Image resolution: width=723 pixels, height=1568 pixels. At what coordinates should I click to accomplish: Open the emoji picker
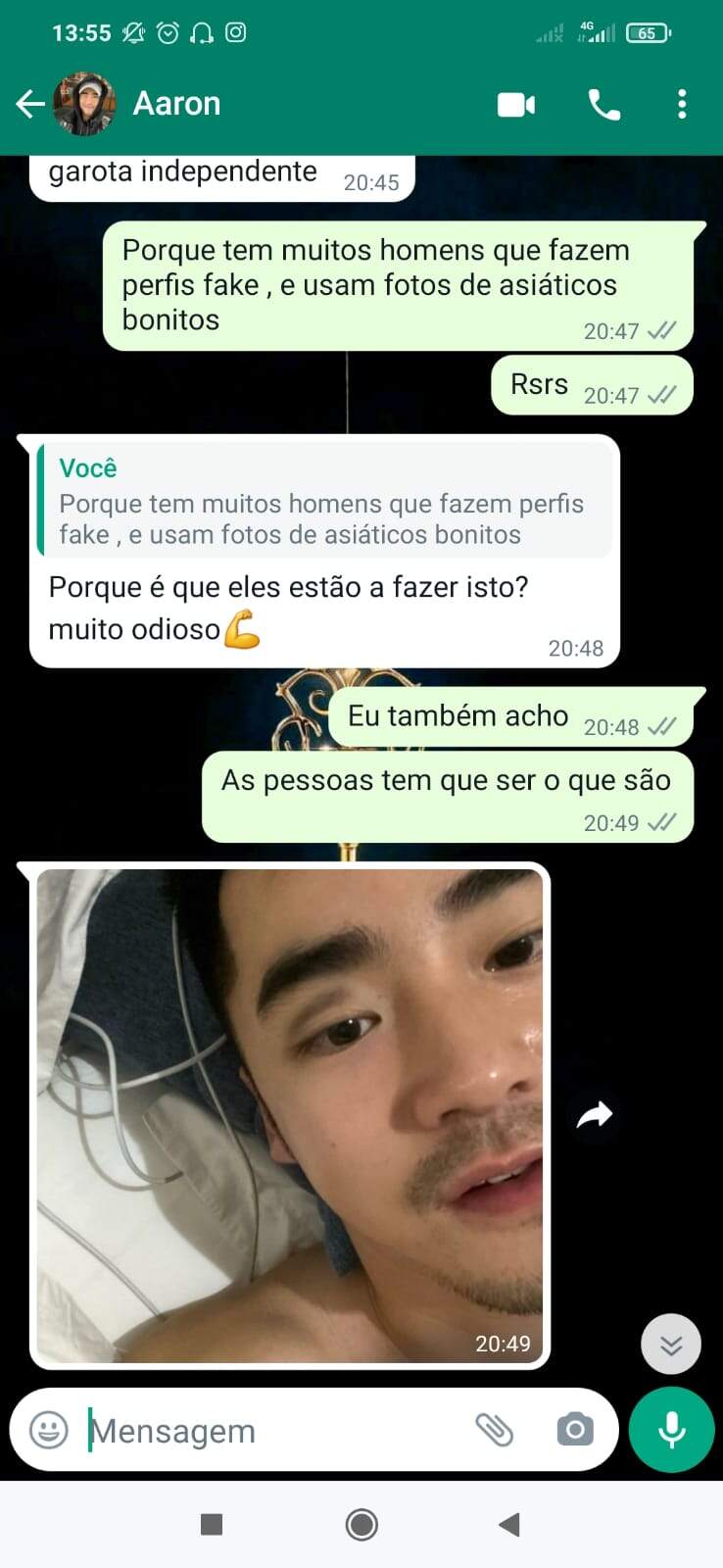[x=49, y=1430]
